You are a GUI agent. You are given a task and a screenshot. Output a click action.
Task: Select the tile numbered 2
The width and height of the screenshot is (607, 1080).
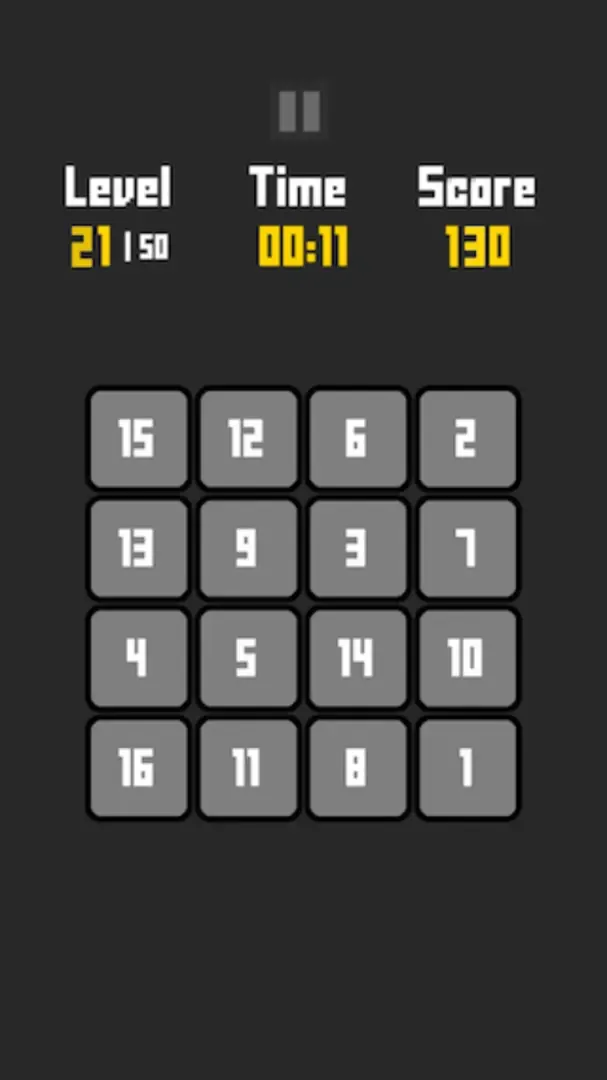467,438
